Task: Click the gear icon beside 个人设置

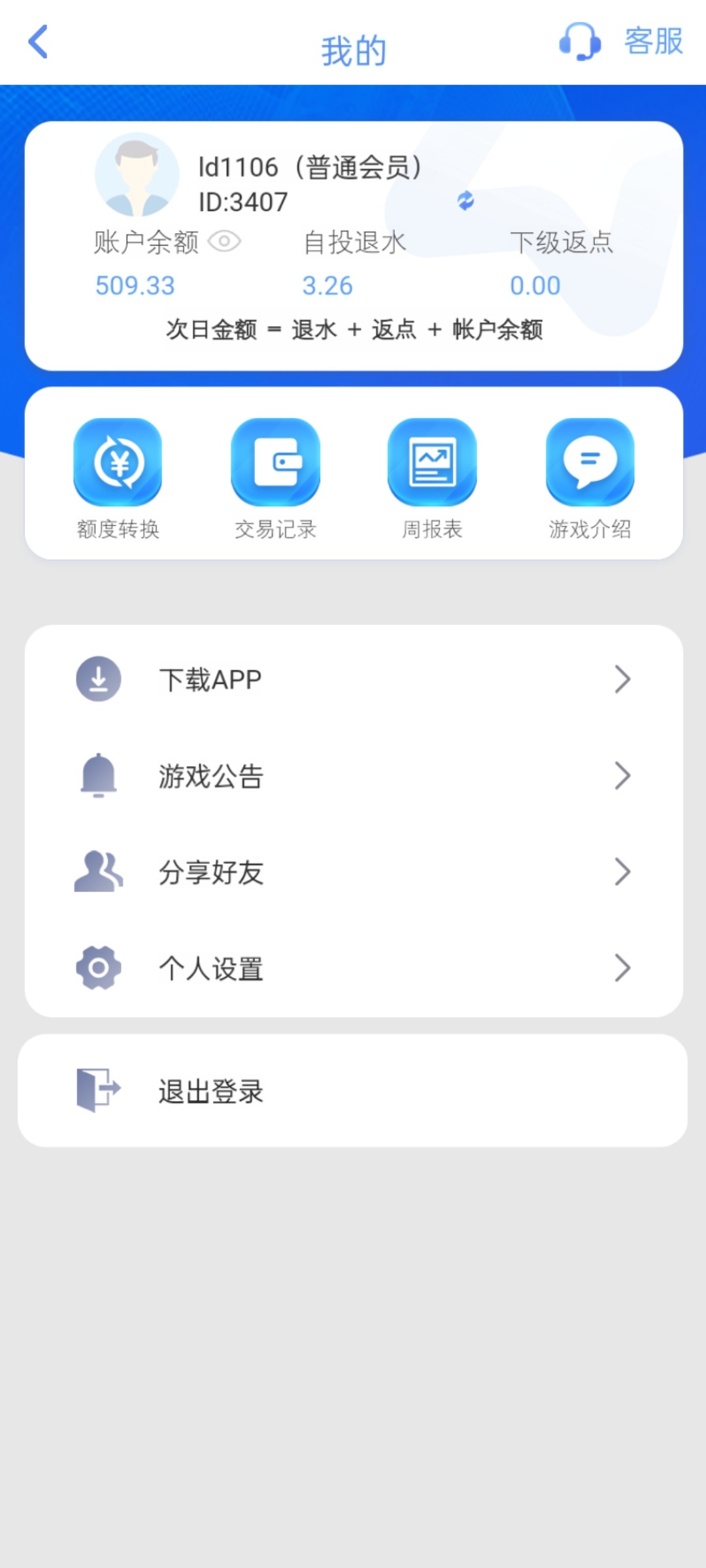Action: click(98, 968)
